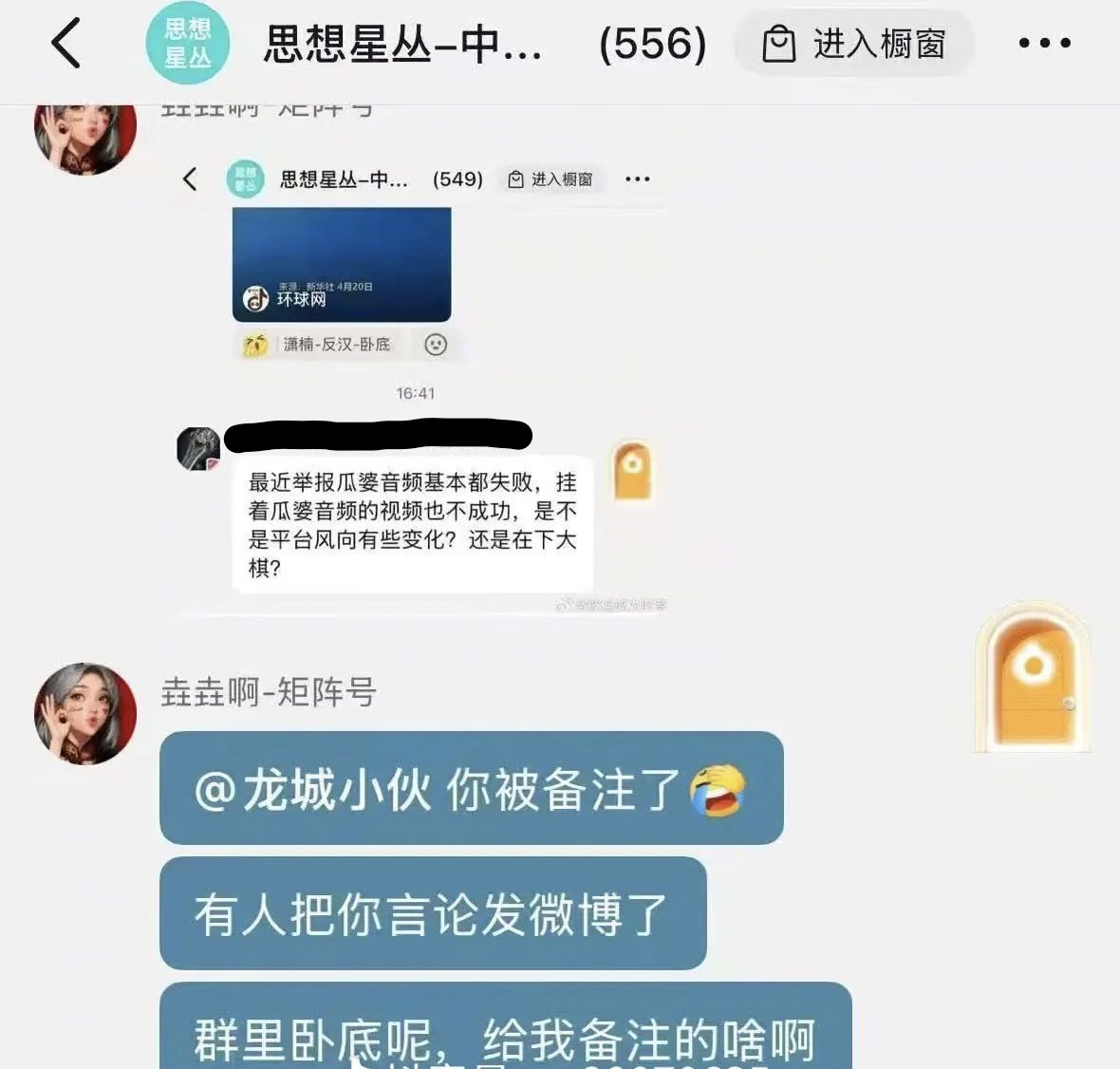Tap the 进入橱窗 button

[854, 44]
